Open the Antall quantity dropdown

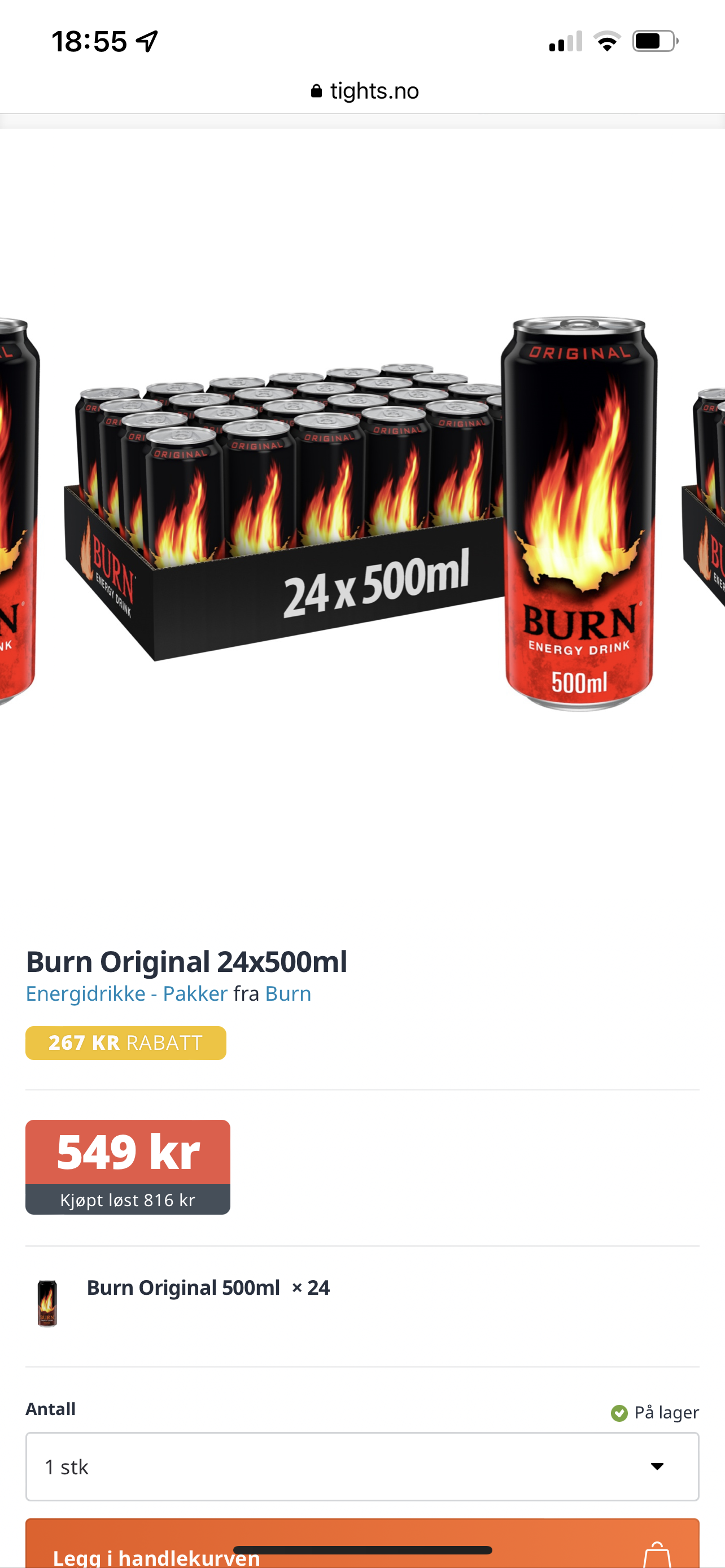coord(362,1466)
